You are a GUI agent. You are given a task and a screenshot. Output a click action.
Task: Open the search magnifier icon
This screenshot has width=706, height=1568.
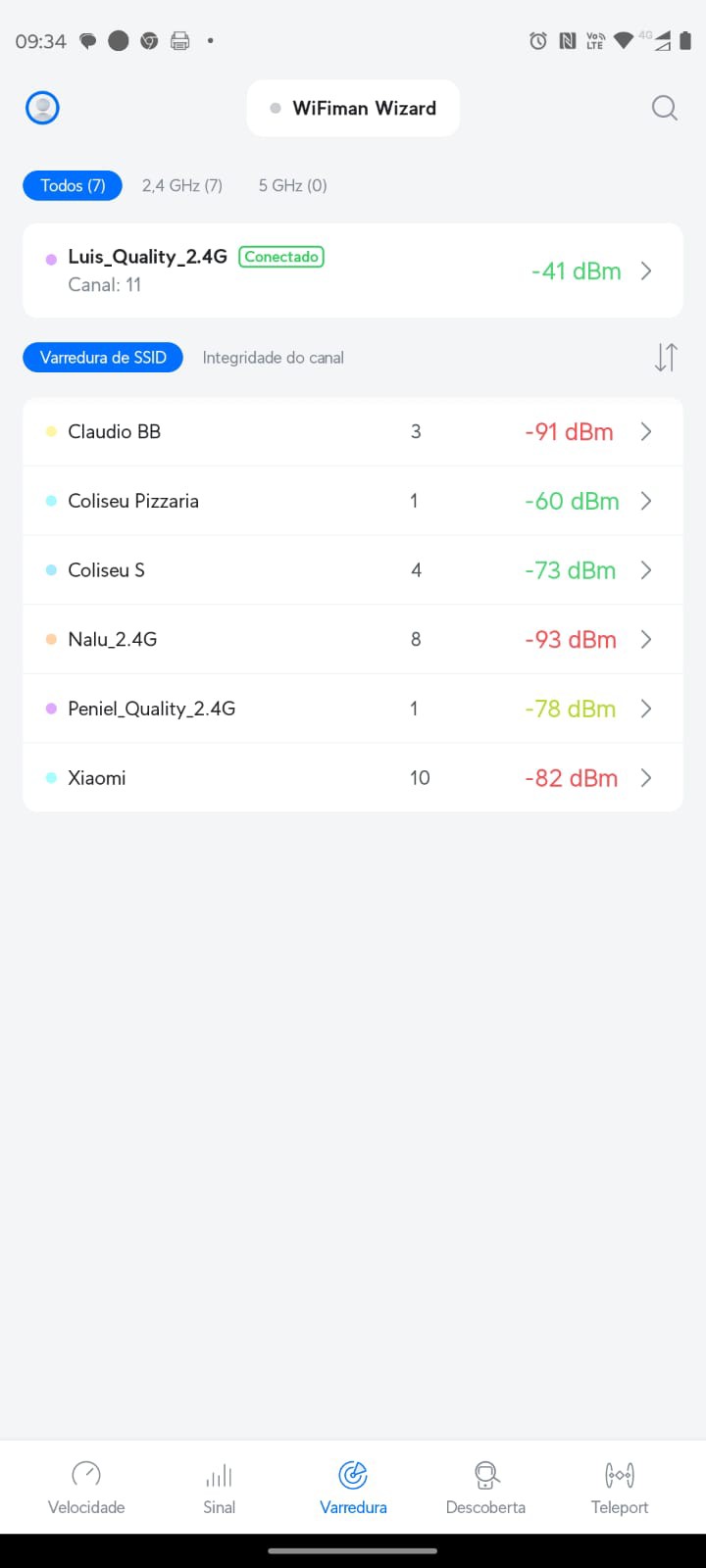coord(664,108)
